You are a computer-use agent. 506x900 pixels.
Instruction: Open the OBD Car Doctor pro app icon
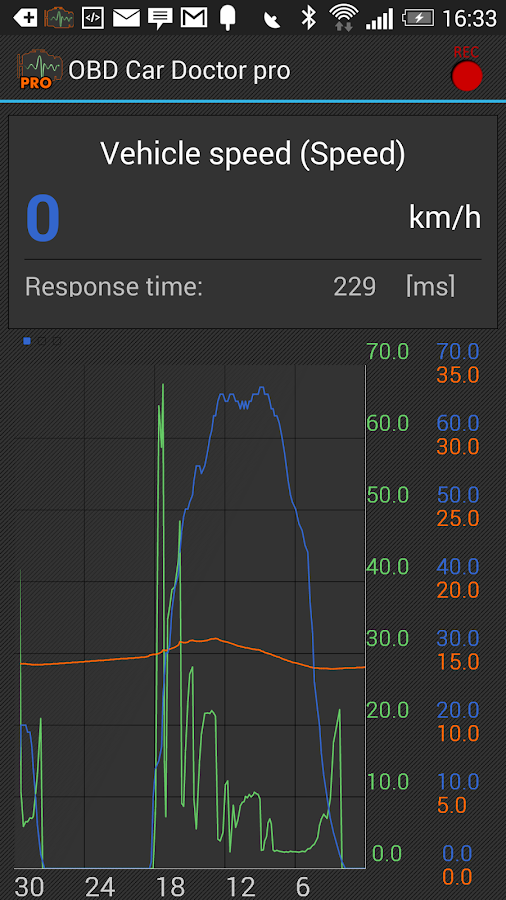[39, 71]
